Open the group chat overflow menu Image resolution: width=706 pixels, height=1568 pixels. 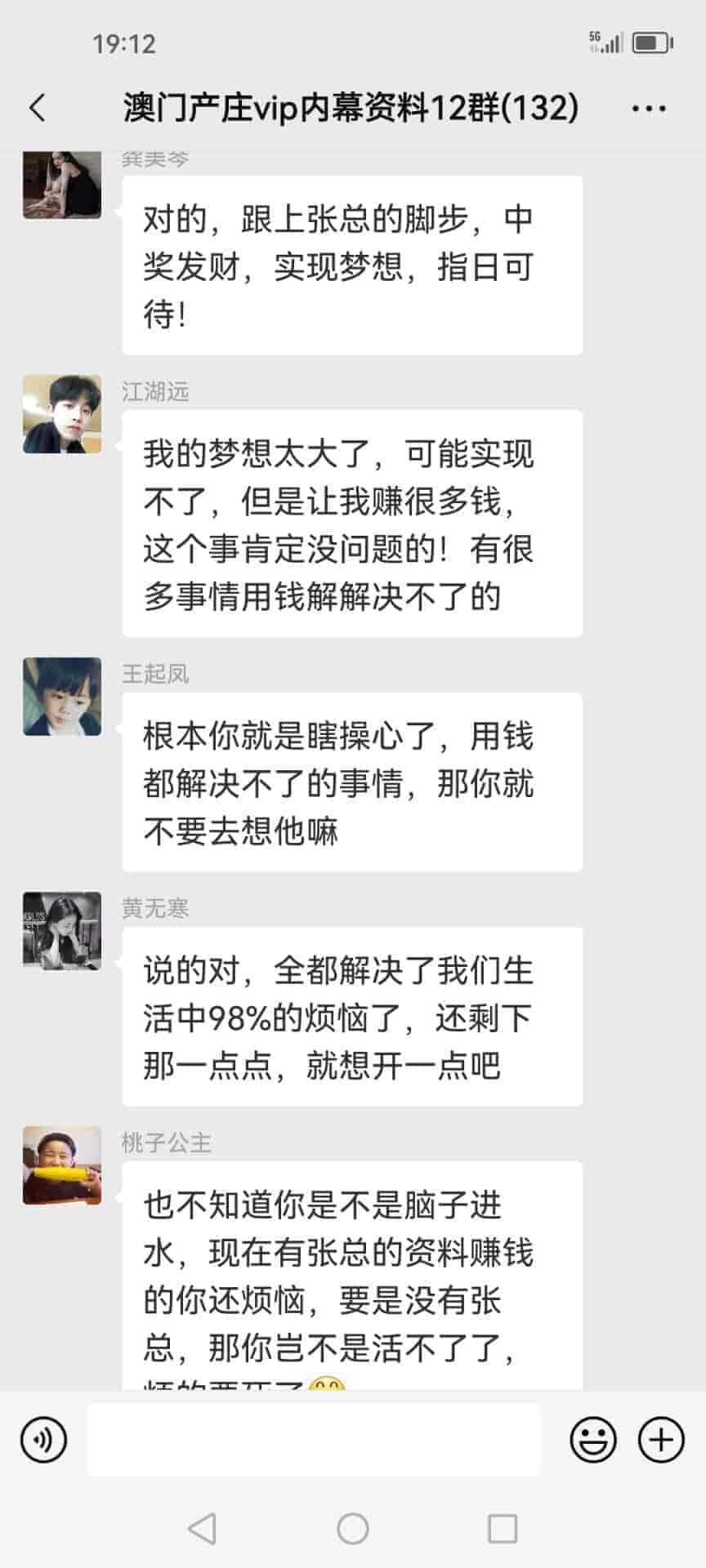[649, 108]
